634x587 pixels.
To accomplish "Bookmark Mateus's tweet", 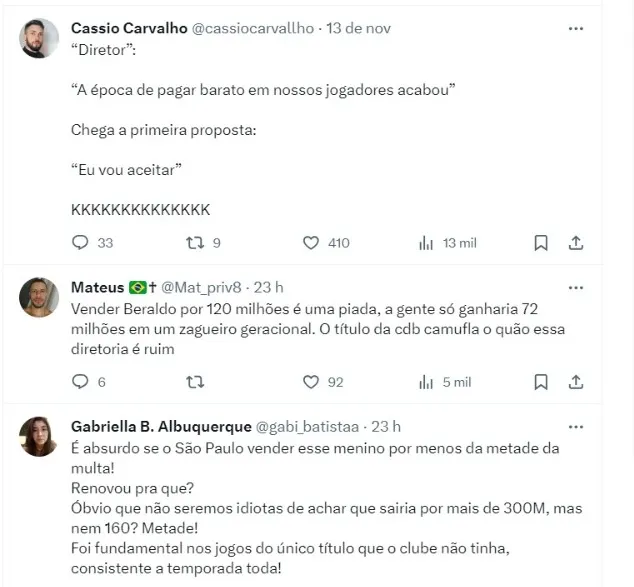I will 541,381.
